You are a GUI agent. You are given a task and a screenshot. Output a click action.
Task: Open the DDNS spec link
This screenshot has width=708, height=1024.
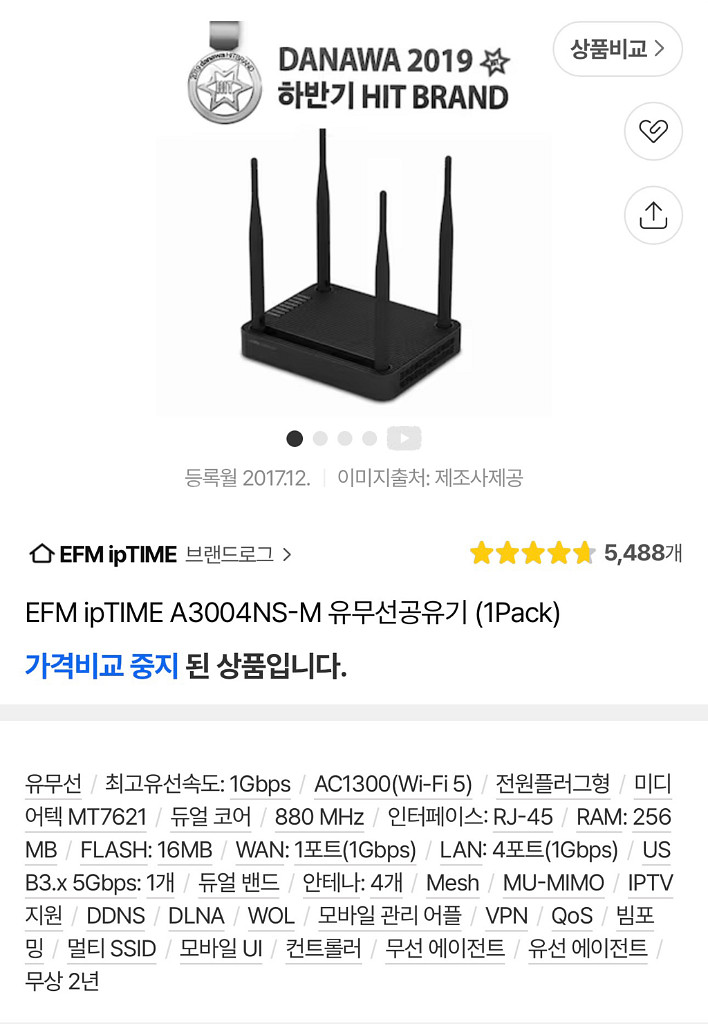point(116,916)
